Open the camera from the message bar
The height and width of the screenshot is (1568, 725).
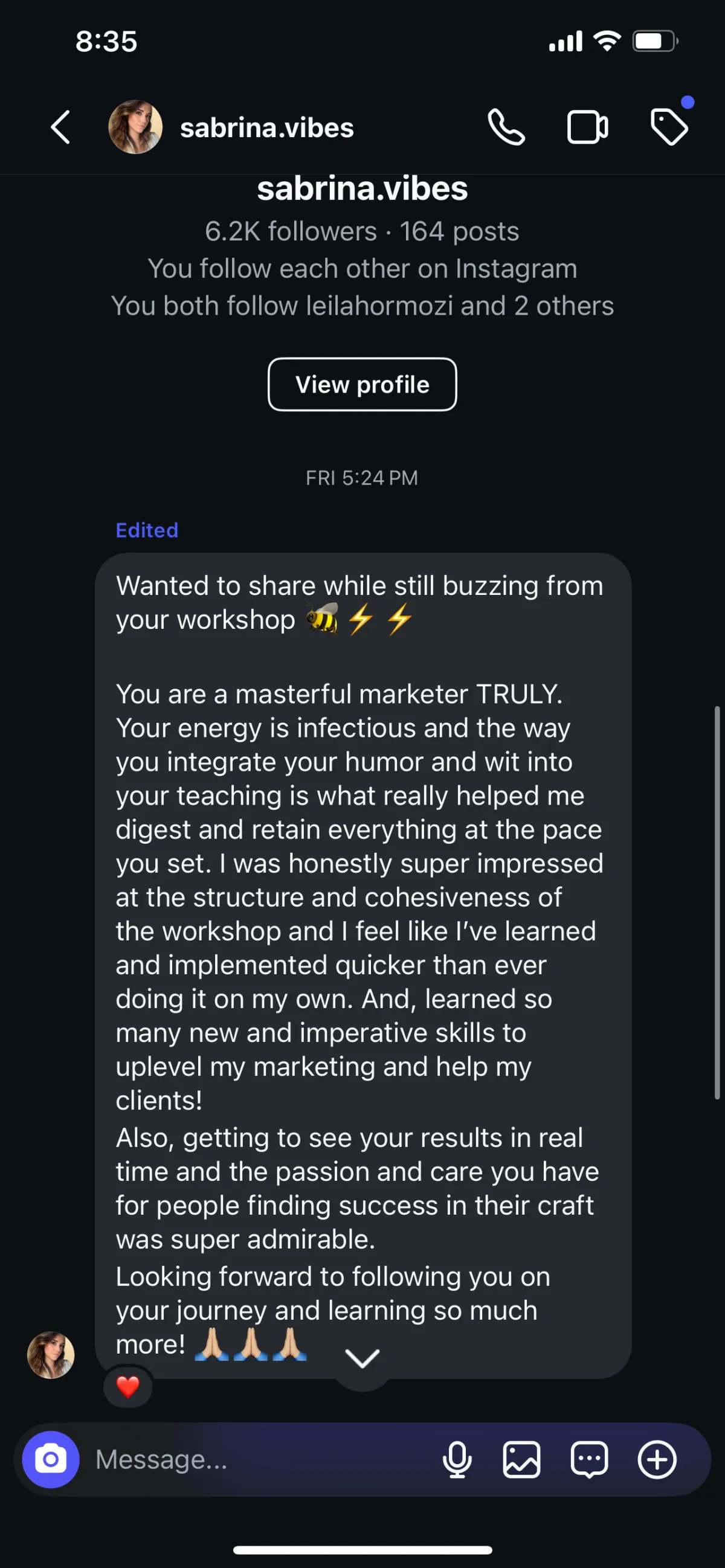[51, 1459]
